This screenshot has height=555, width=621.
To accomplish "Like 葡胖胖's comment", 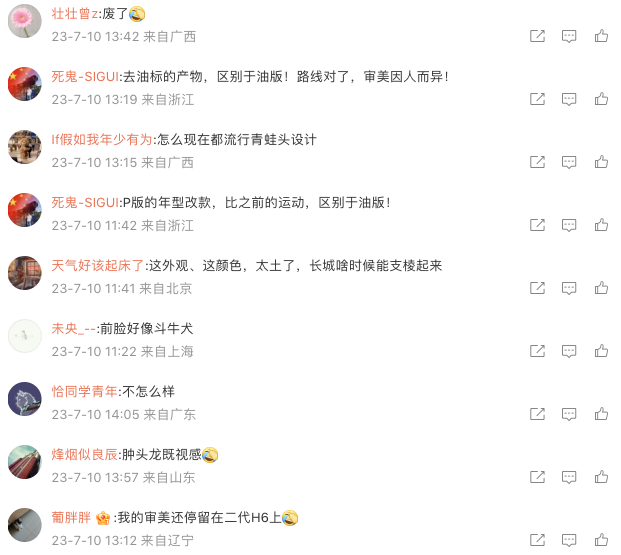I will [601, 540].
